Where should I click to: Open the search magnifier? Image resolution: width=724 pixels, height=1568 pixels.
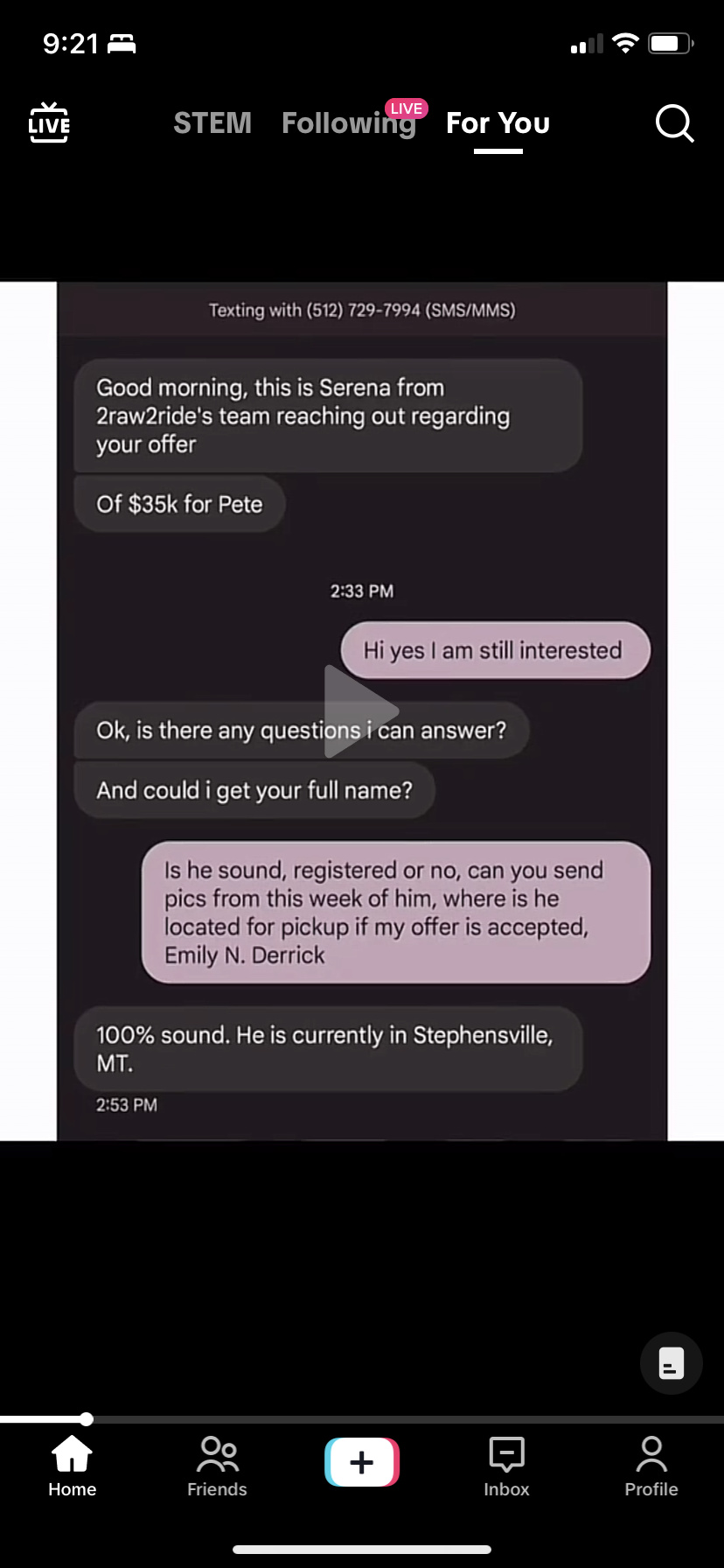[x=674, y=123]
